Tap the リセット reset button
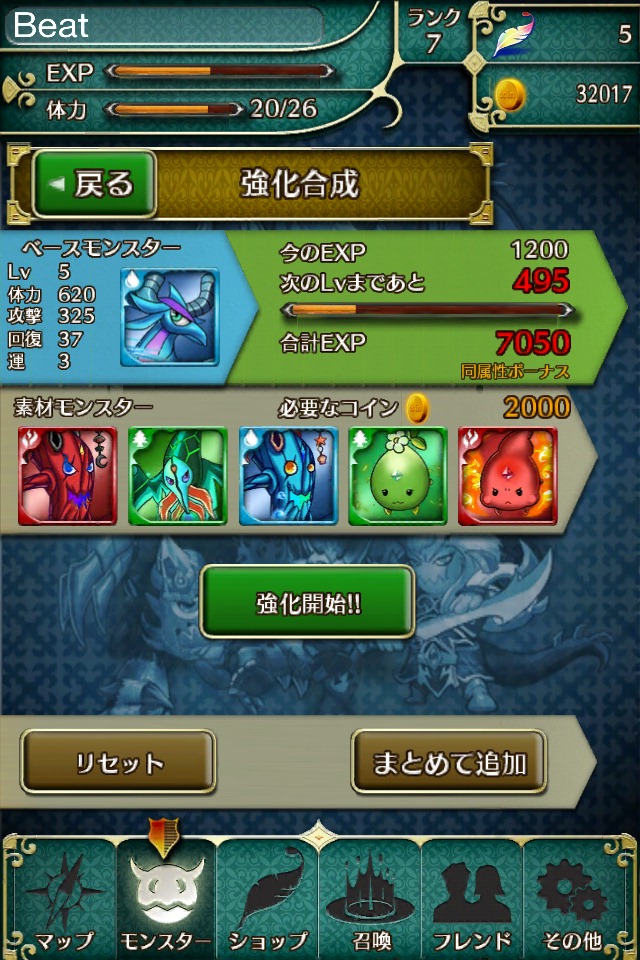This screenshot has width=640, height=960. pyautogui.click(x=118, y=762)
